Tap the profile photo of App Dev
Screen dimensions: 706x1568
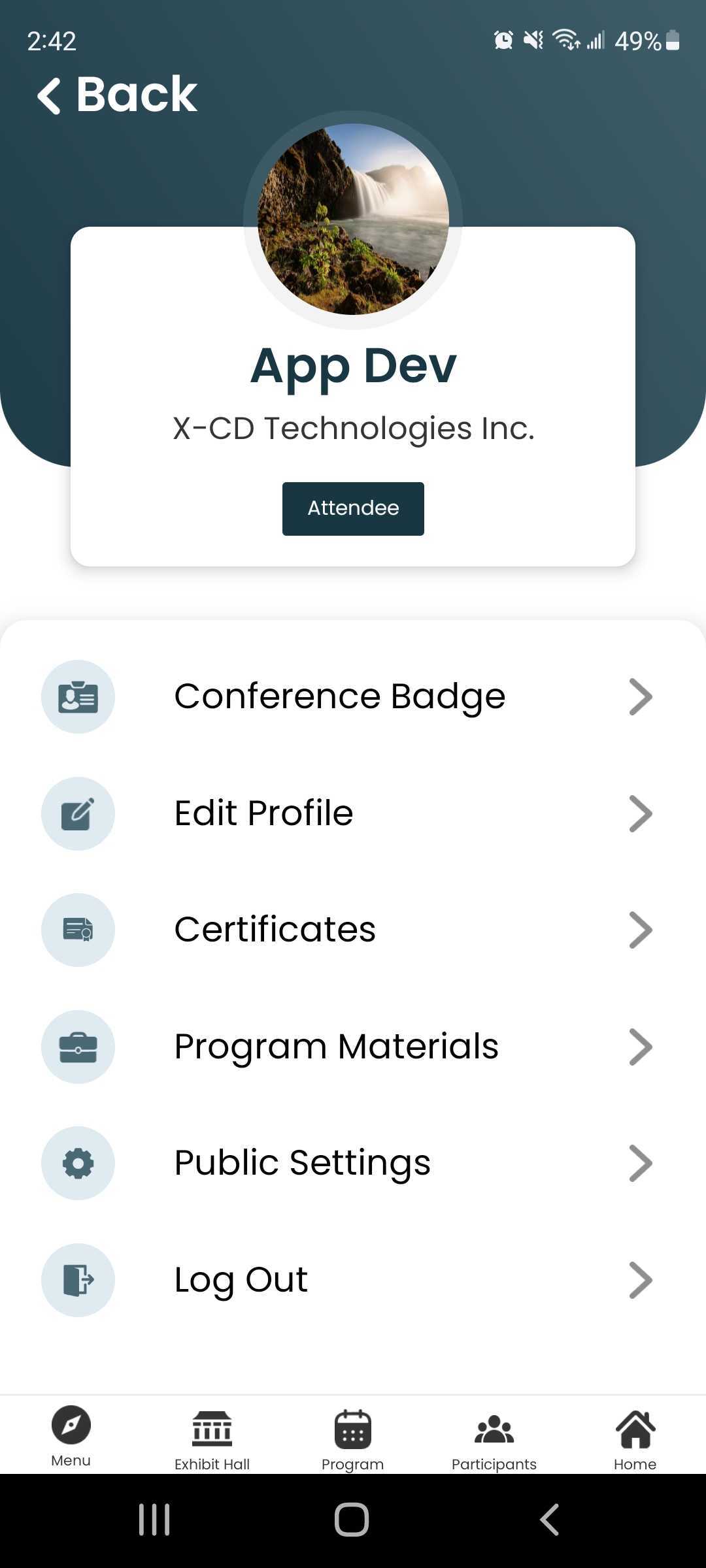tap(353, 220)
